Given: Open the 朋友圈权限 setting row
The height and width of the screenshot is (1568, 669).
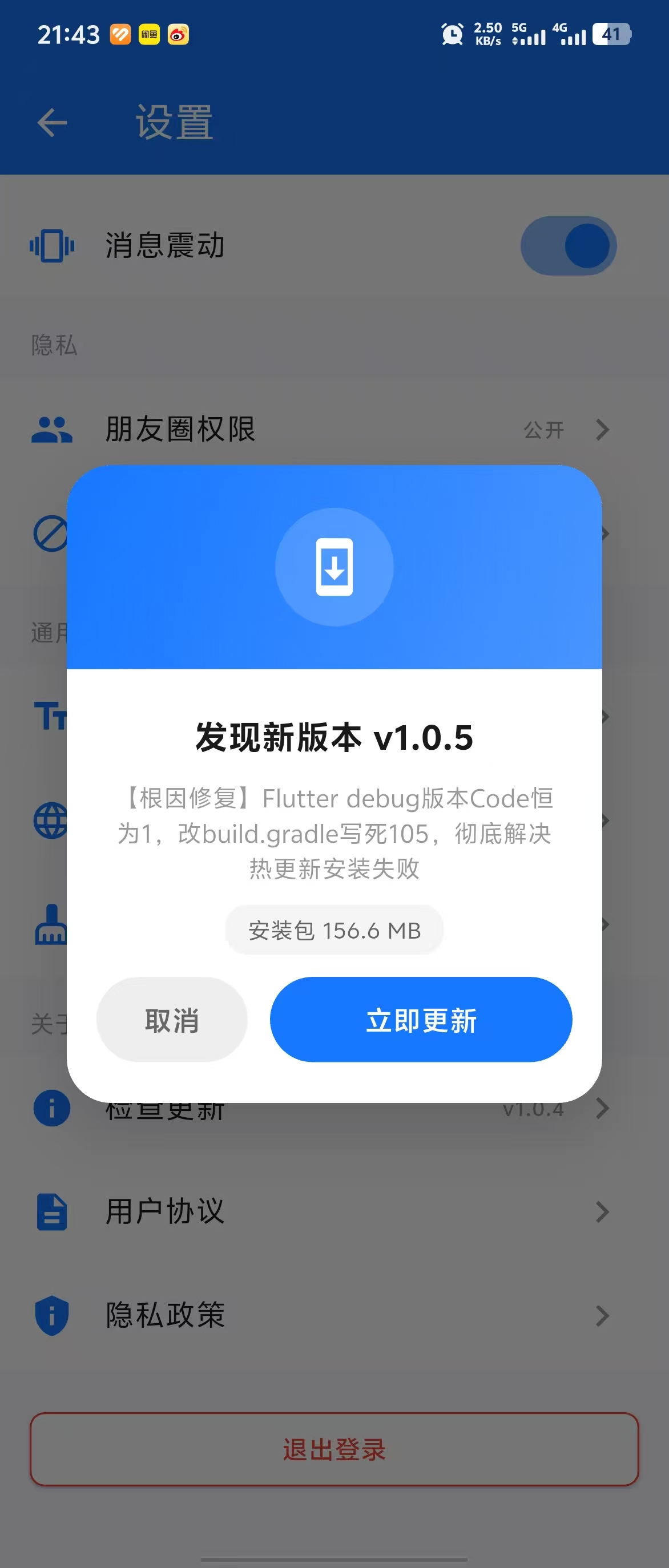Looking at the screenshot, I should tap(323, 430).
